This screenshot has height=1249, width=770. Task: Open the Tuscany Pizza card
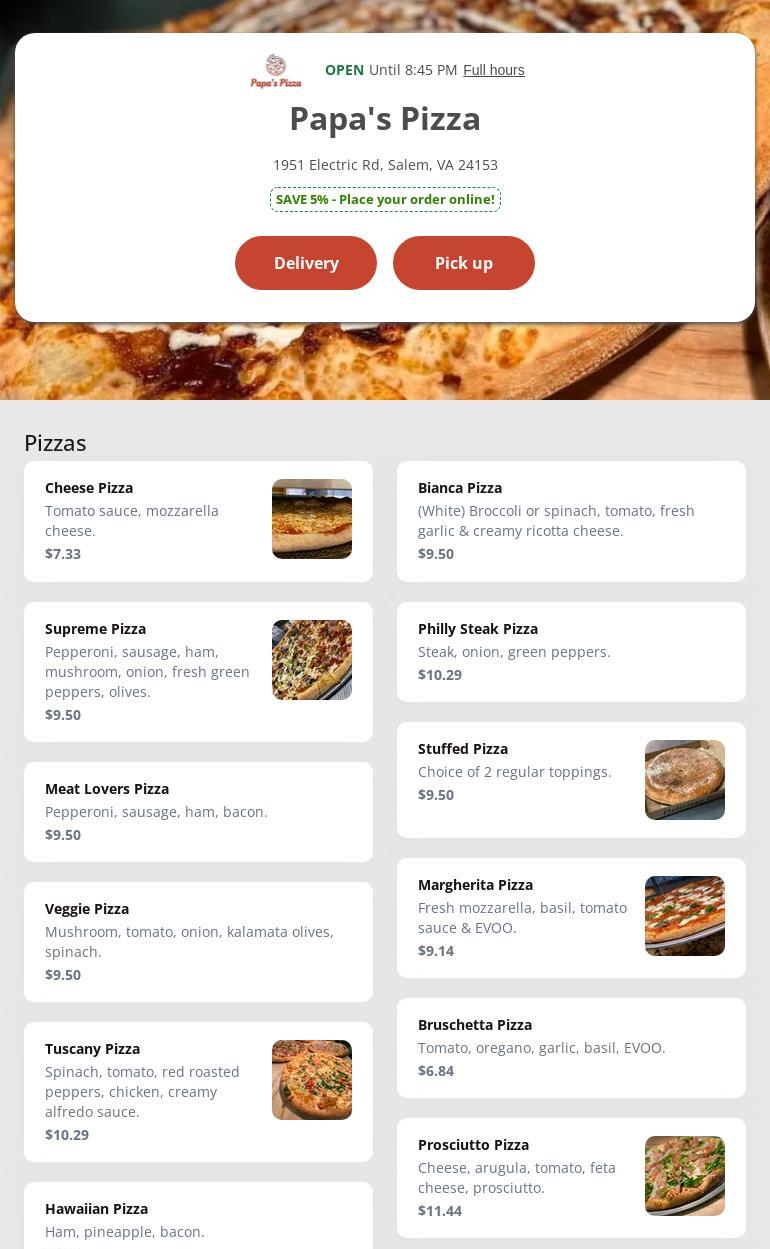[198, 1091]
